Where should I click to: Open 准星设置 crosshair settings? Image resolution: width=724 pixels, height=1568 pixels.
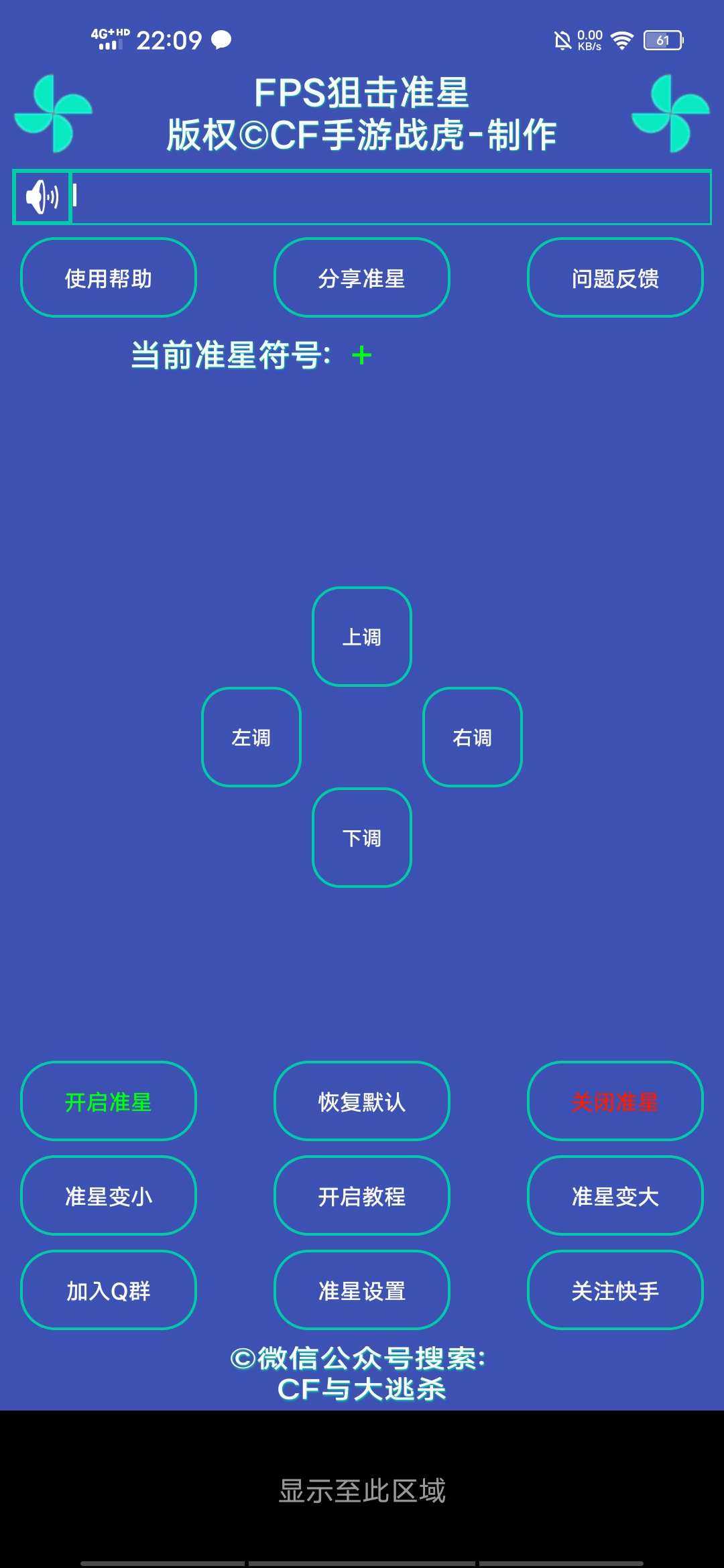pyautogui.click(x=362, y=1290)
